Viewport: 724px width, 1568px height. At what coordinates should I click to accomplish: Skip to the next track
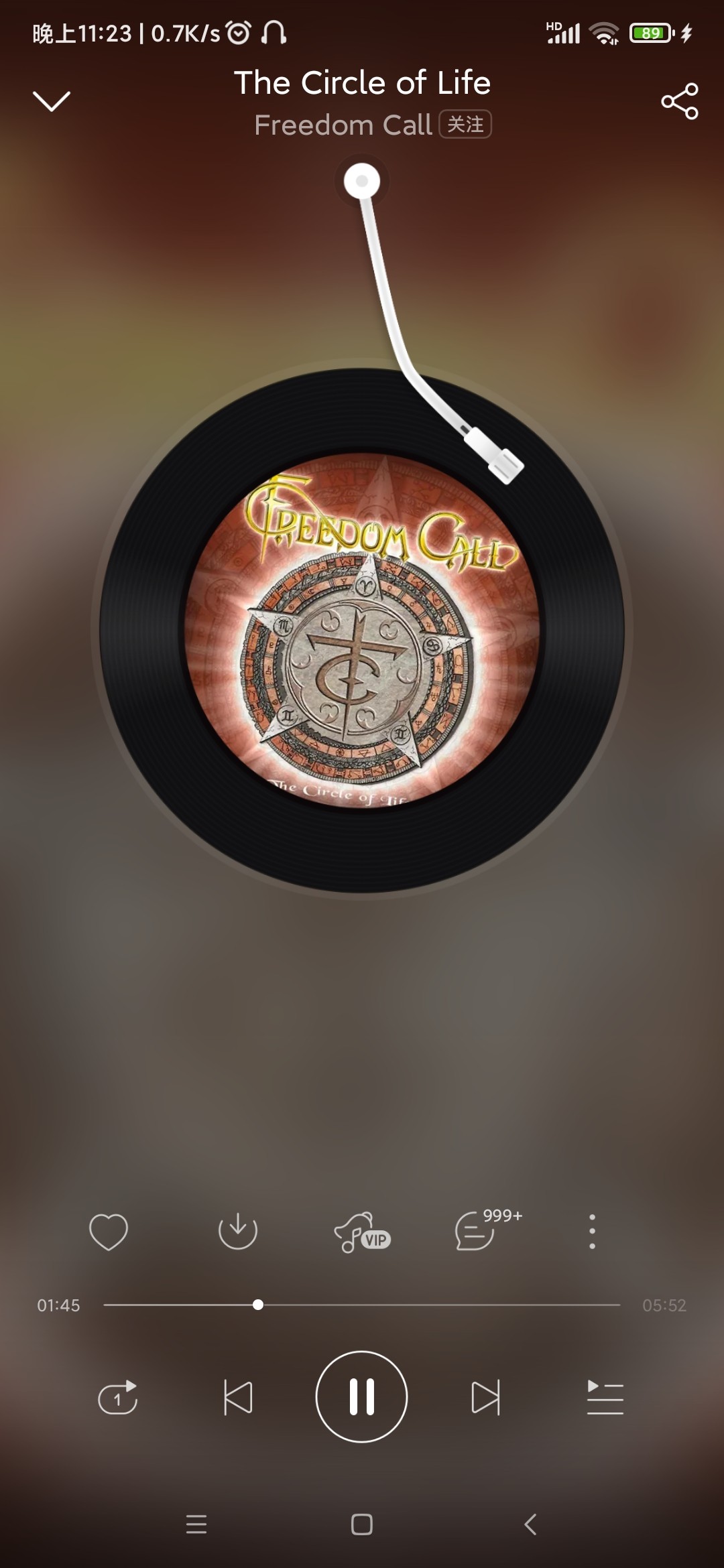click(485, 1398)
